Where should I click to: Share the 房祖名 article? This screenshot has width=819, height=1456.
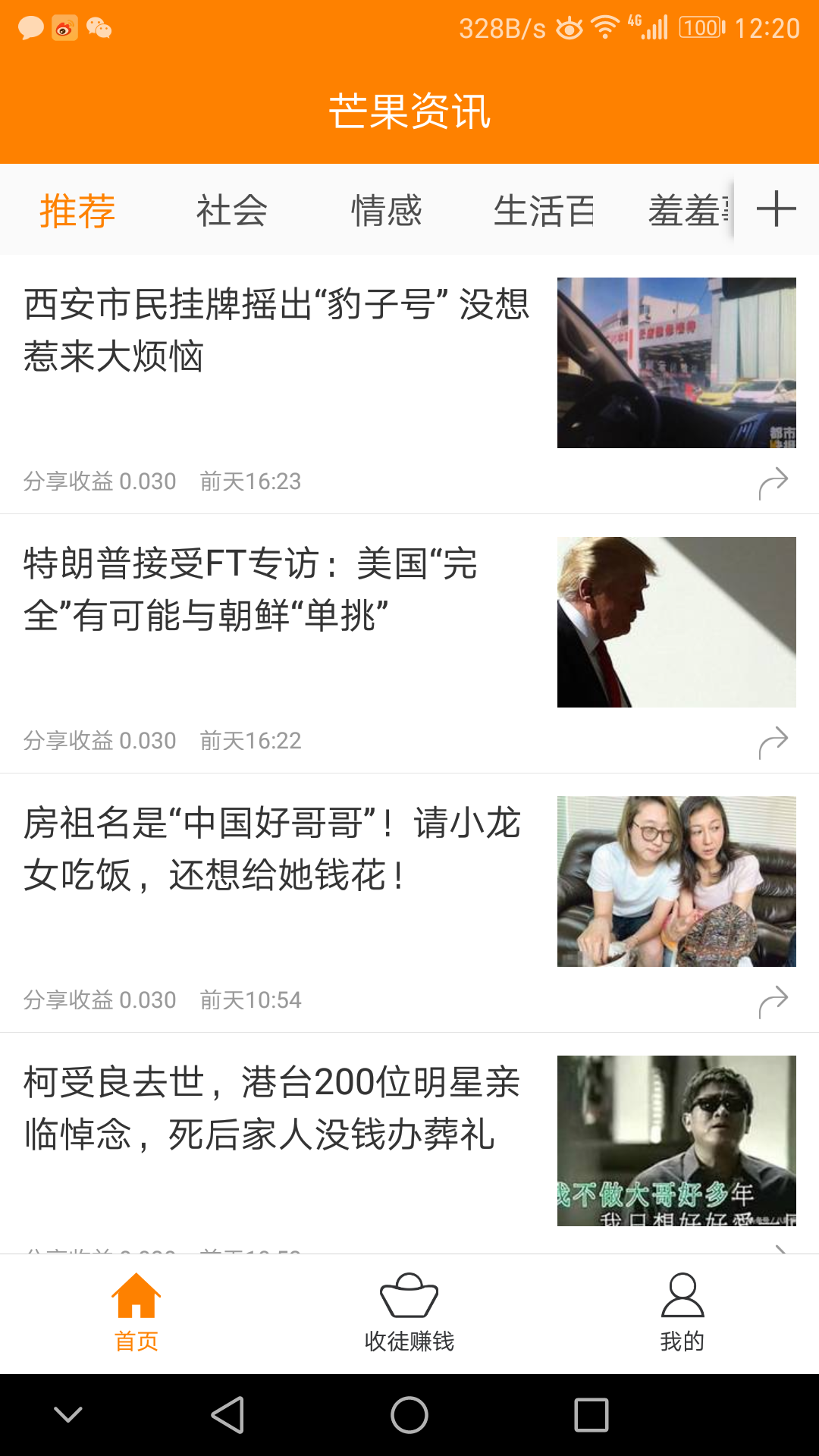tap(773, 1001)
